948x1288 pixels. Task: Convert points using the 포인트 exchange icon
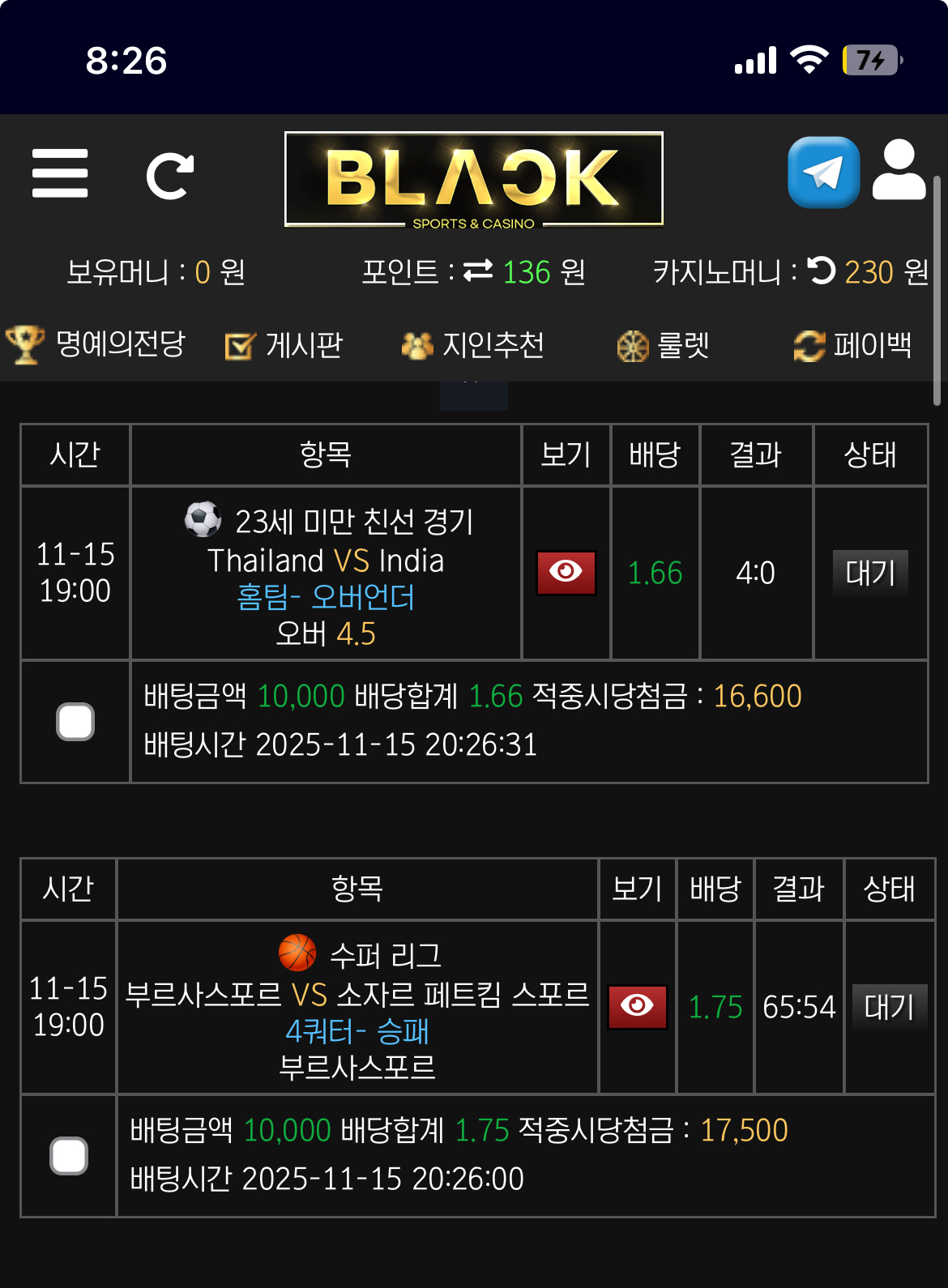point(478,271)
